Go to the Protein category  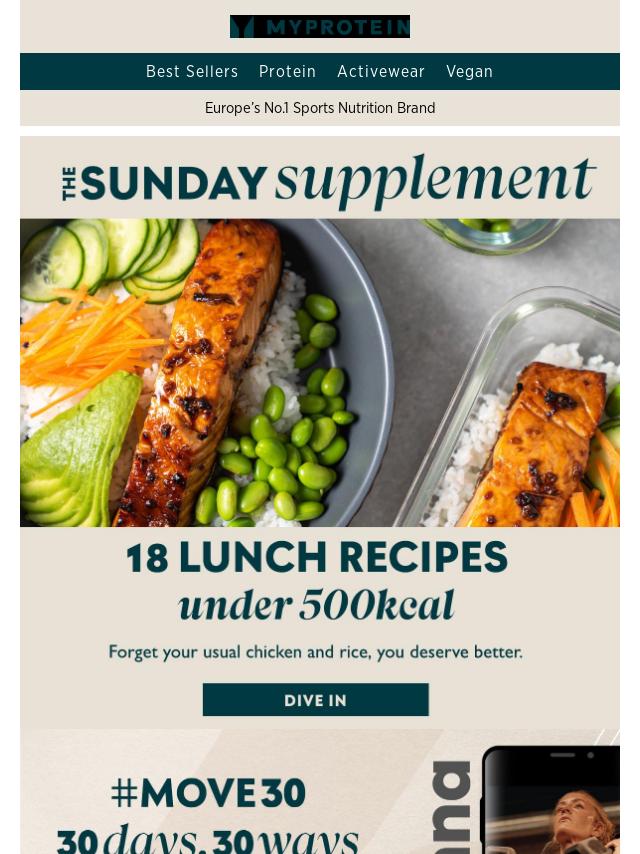tap(287, 72)
